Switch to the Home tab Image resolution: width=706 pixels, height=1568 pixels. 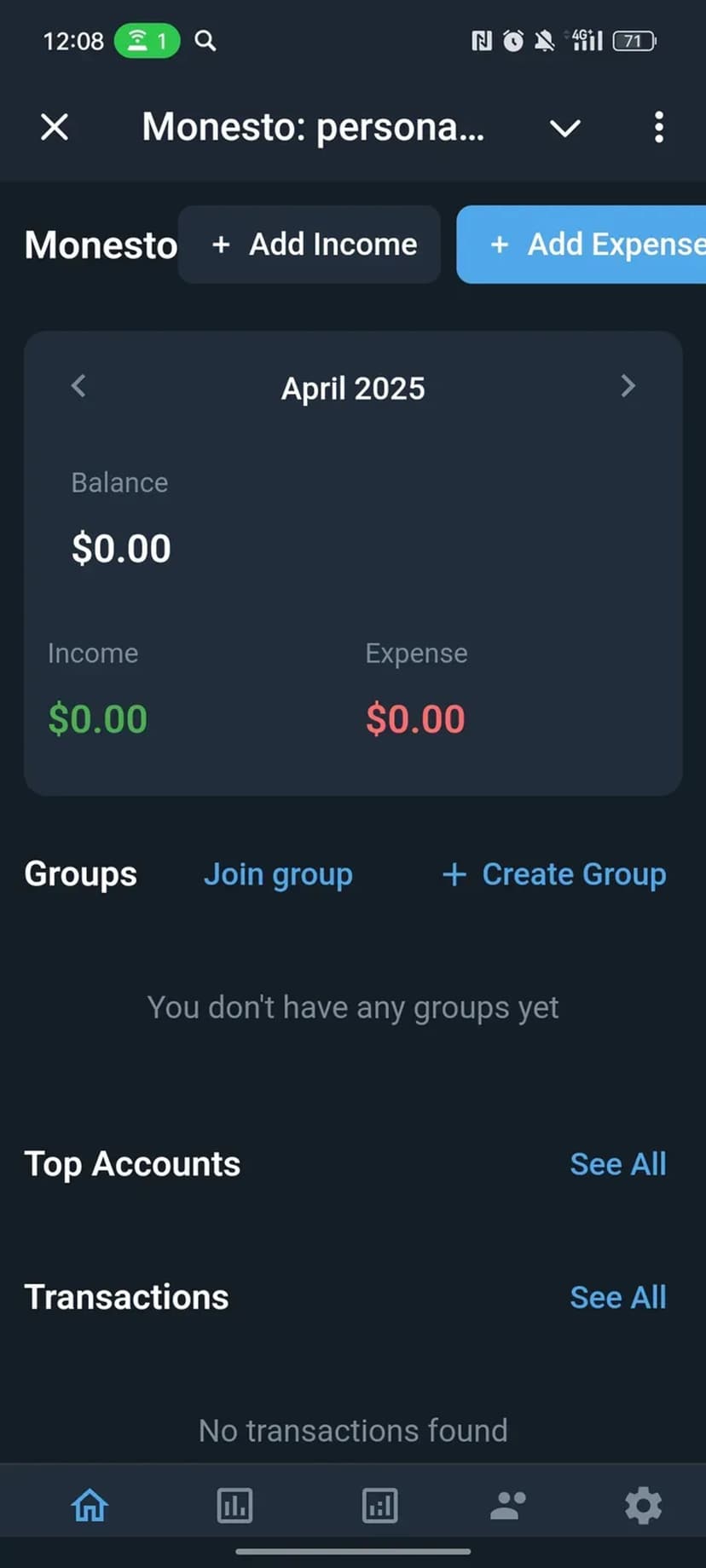[90, 1506]
